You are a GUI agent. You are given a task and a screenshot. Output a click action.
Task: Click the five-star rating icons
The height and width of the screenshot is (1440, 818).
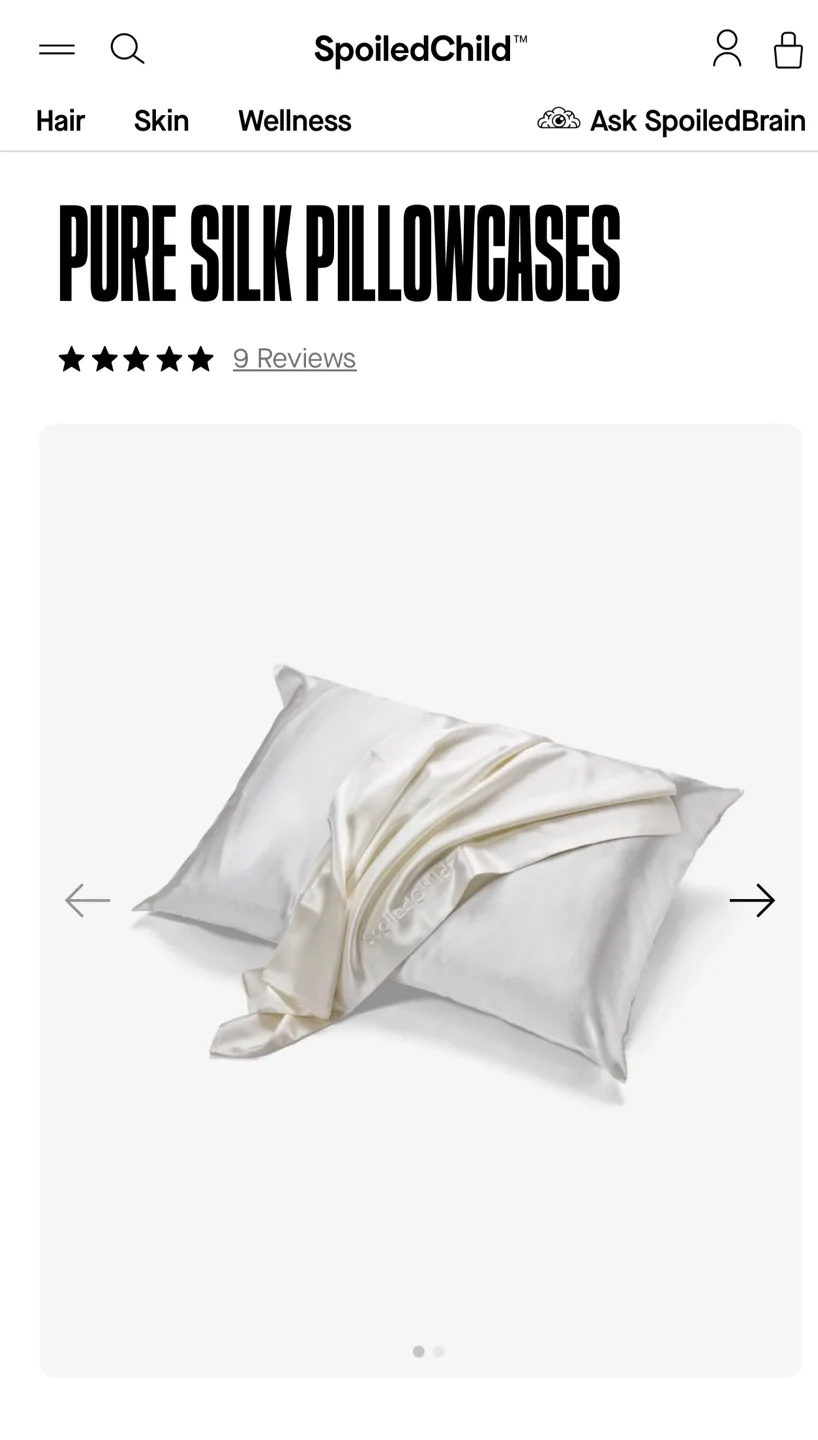(136, 358)
